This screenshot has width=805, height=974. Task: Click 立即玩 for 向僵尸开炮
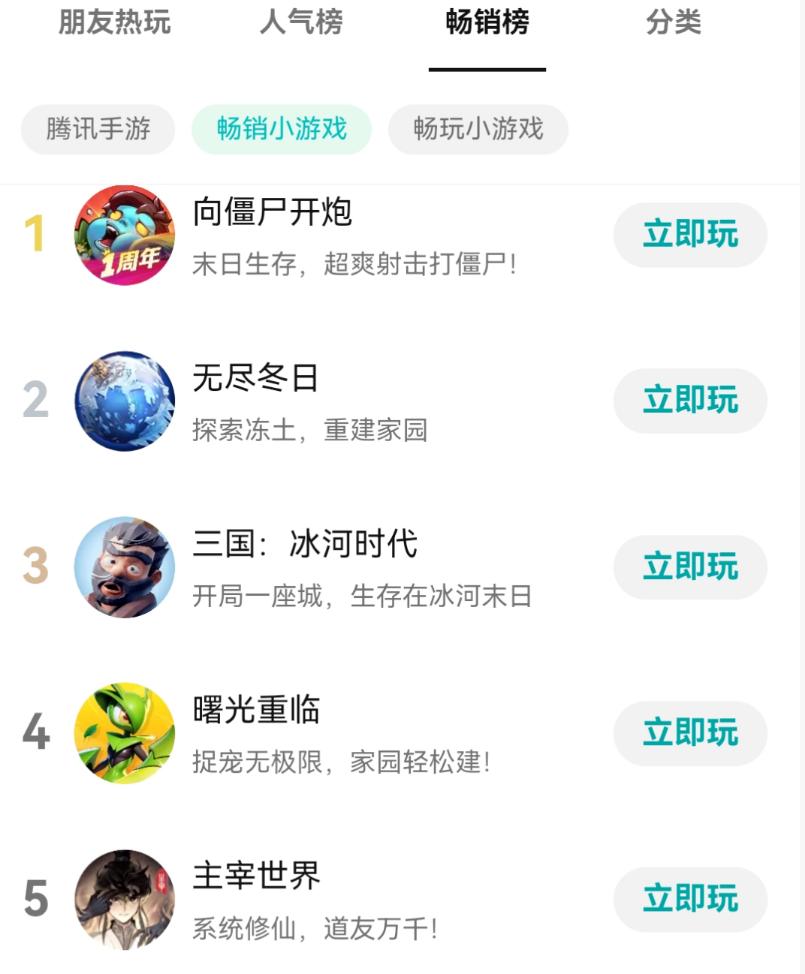pos(690,235)
